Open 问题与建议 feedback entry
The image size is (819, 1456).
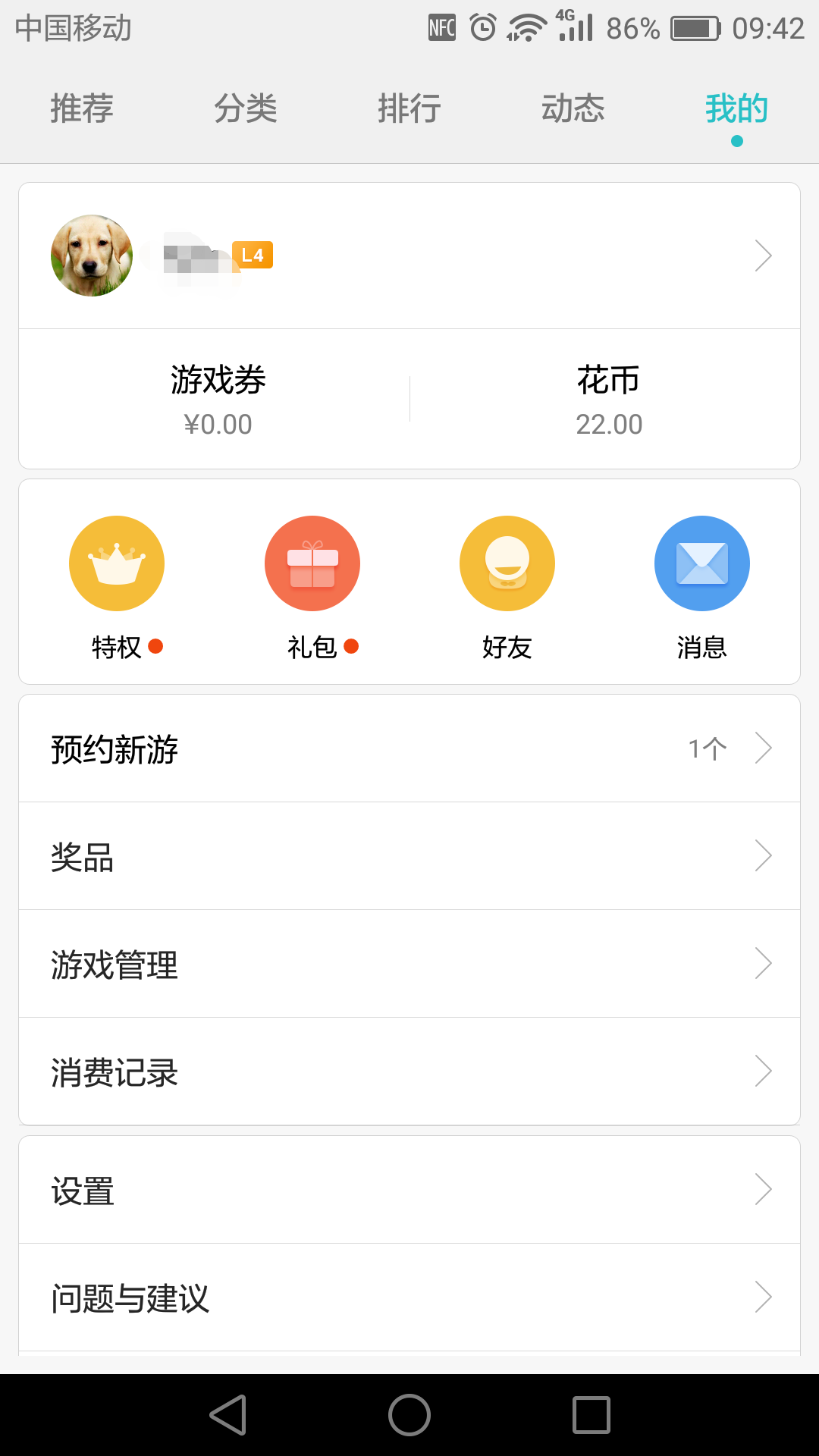(x=409, y=1298)
